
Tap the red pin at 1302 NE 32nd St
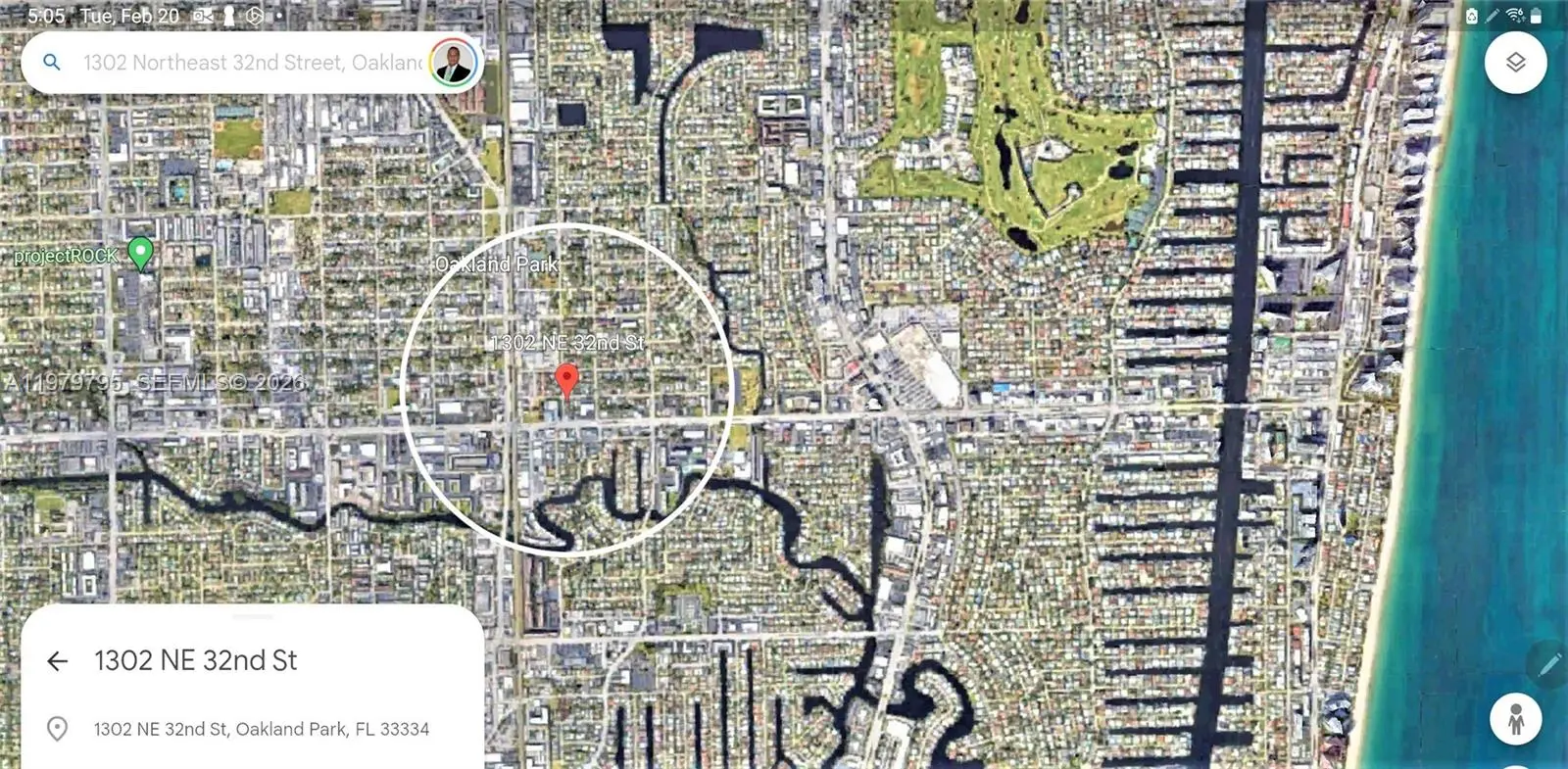pyautogui.click(x=566, y=380)
